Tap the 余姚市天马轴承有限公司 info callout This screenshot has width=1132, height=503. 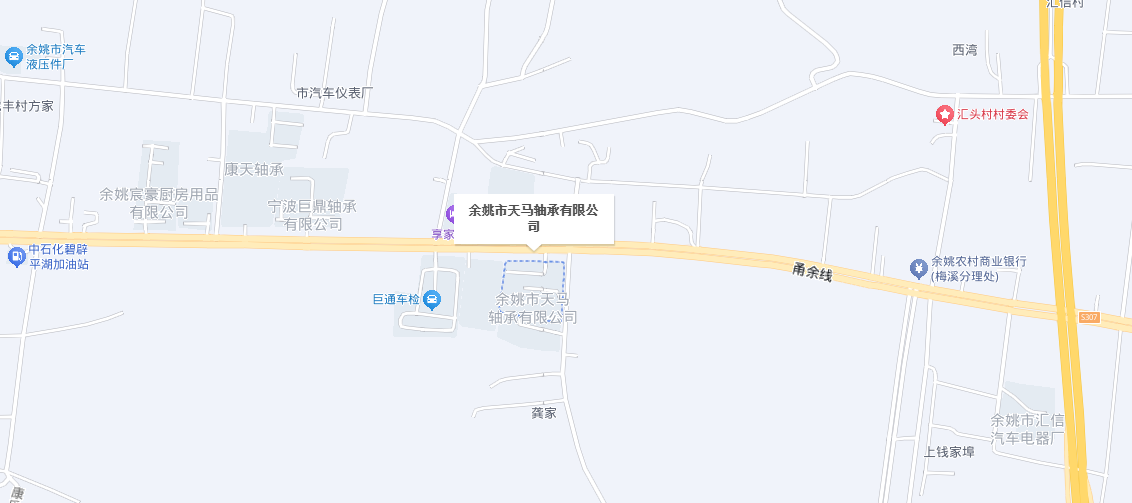[x=534, y=218]
